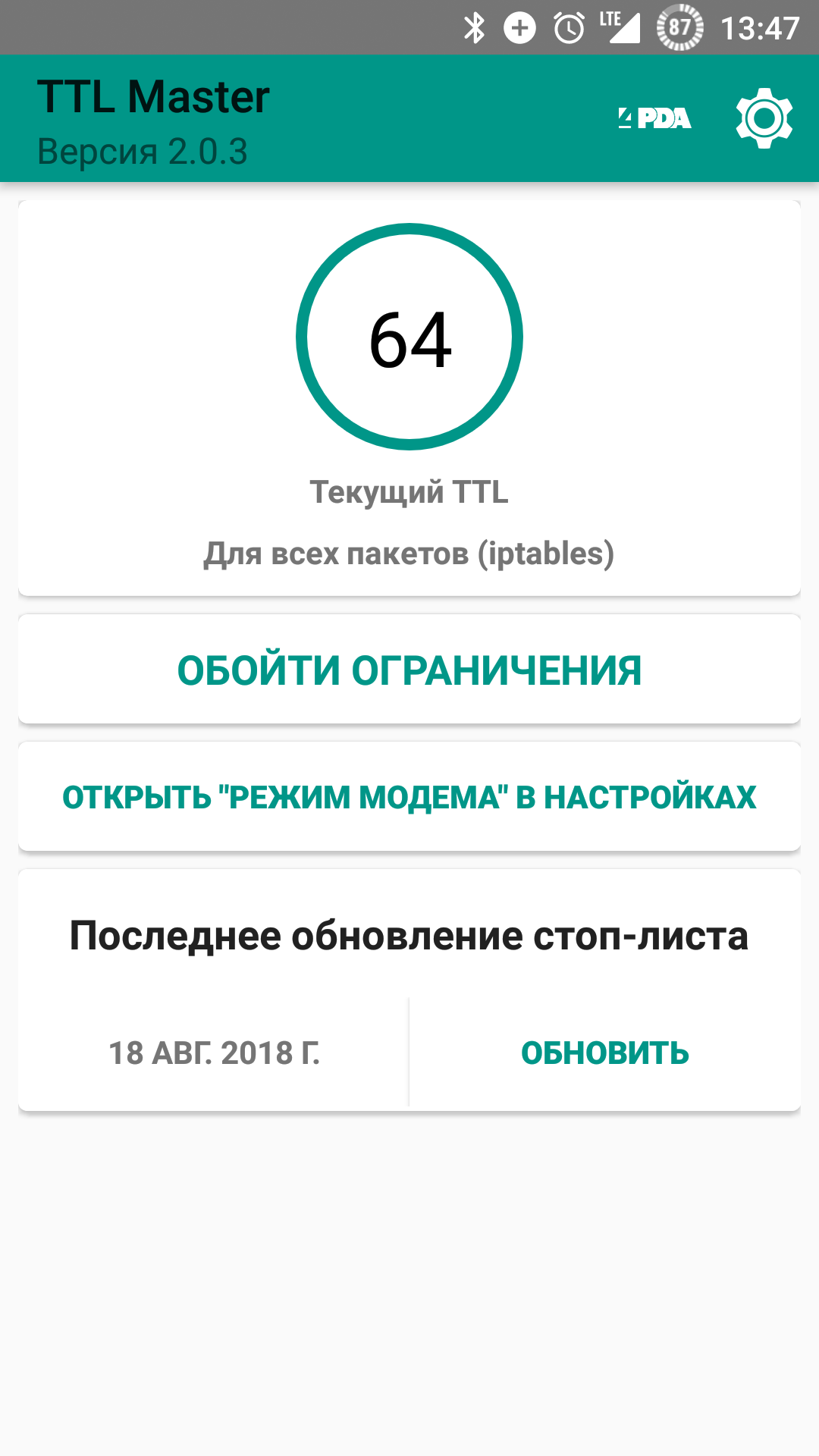
Task: Tap the TTL Master app title
Action: [155, 96]
